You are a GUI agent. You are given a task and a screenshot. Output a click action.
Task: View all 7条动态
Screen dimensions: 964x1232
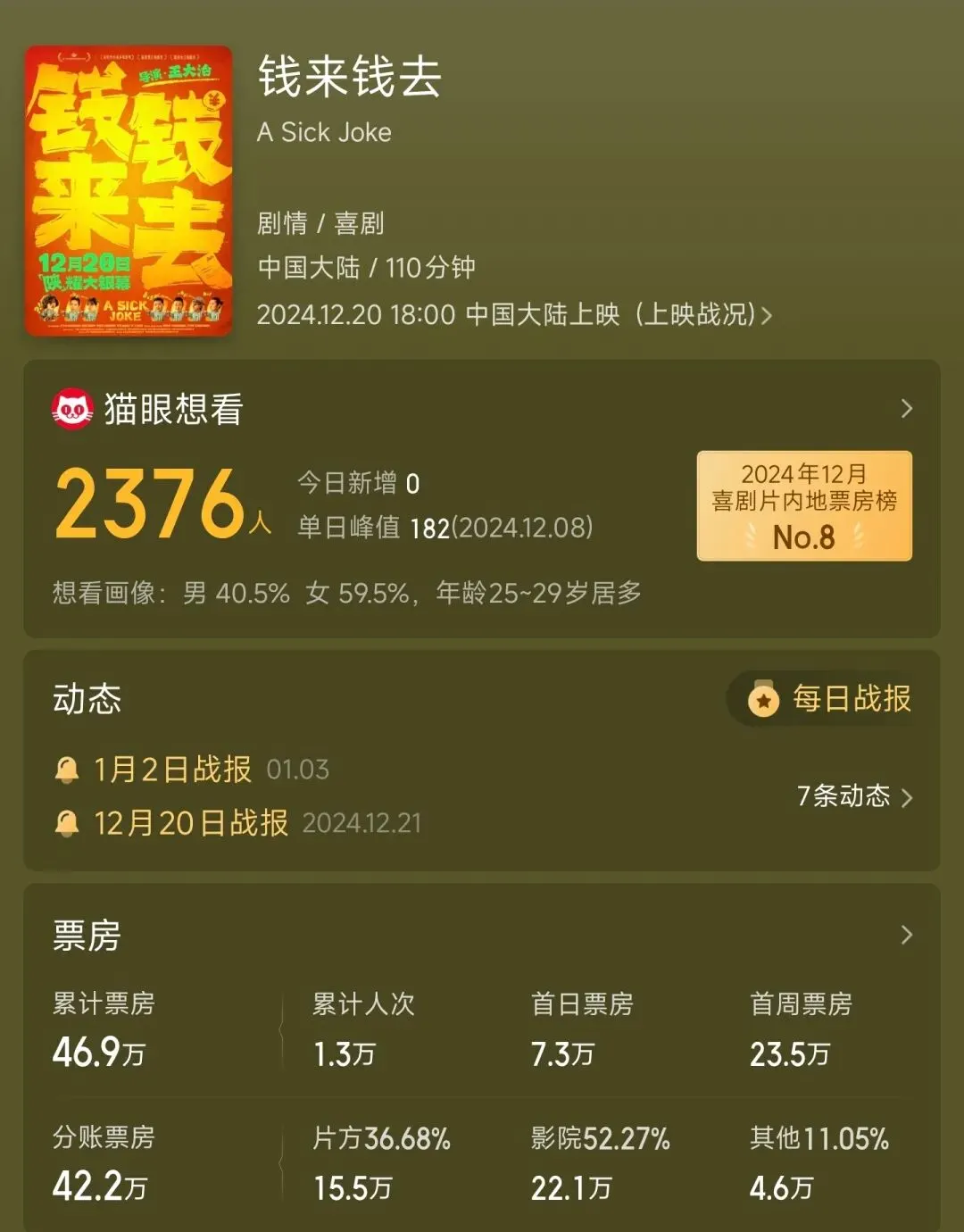pos(853,795)
